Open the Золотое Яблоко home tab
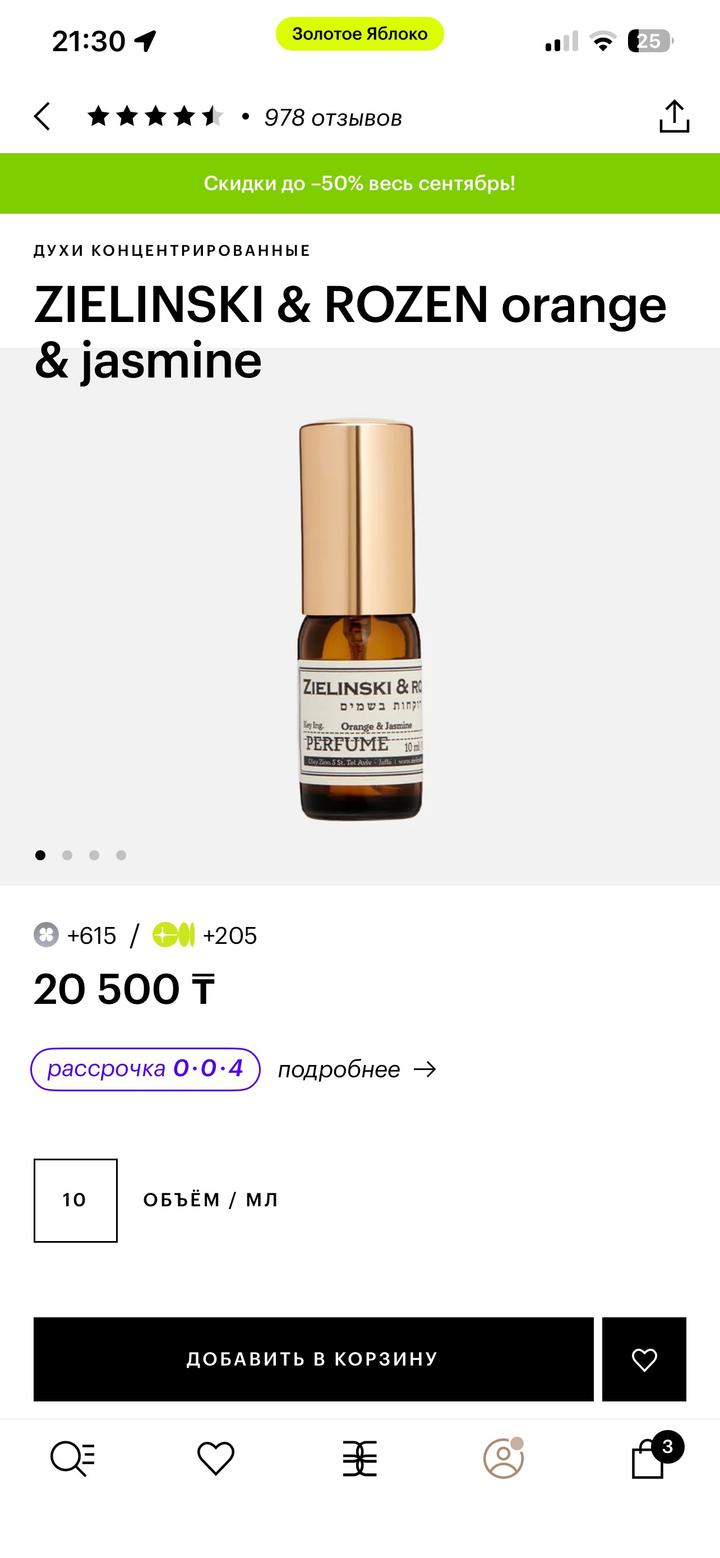The width and height of the screenshot is (720, 1558). [360, 1458]
